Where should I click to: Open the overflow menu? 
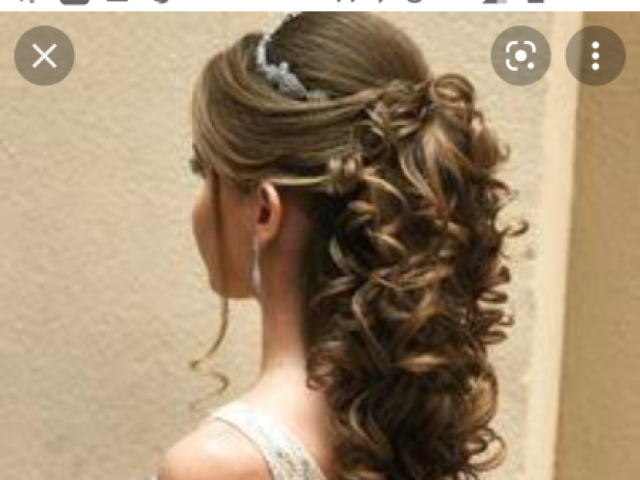click(x=595, y=56)
